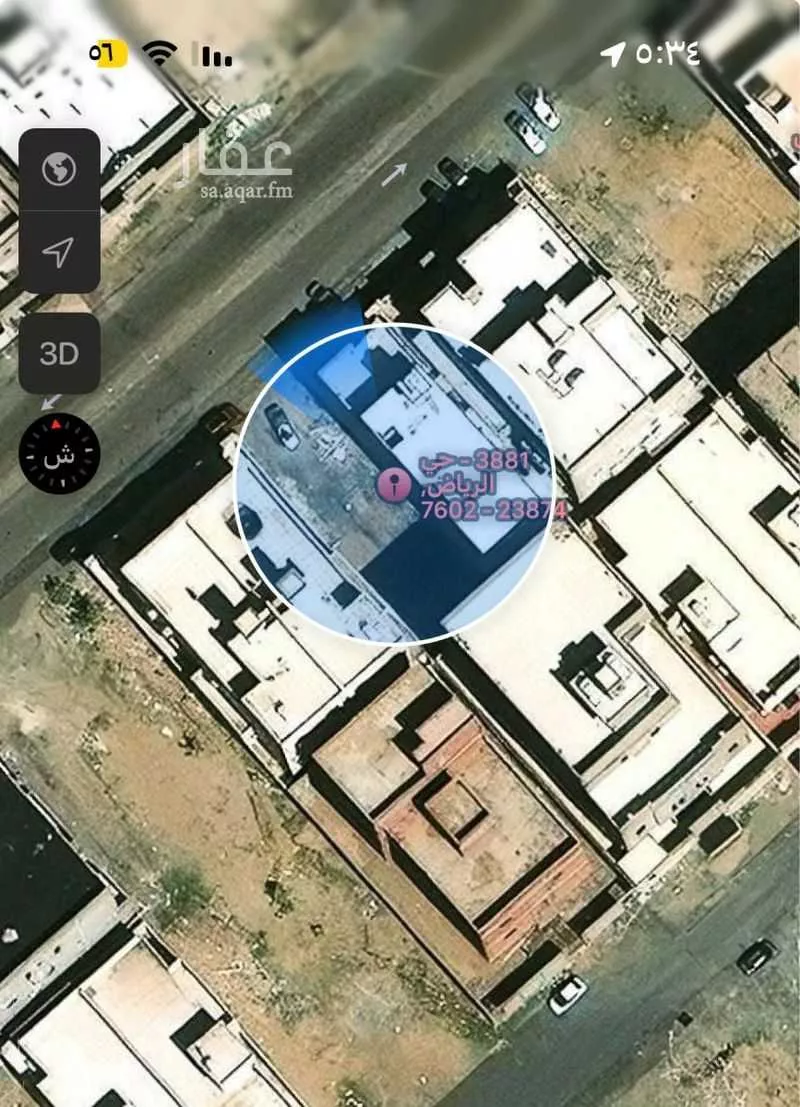Tap the compass showing ش to reset north
Viewport: 800px width, 1107px height.
coord(60,452)
